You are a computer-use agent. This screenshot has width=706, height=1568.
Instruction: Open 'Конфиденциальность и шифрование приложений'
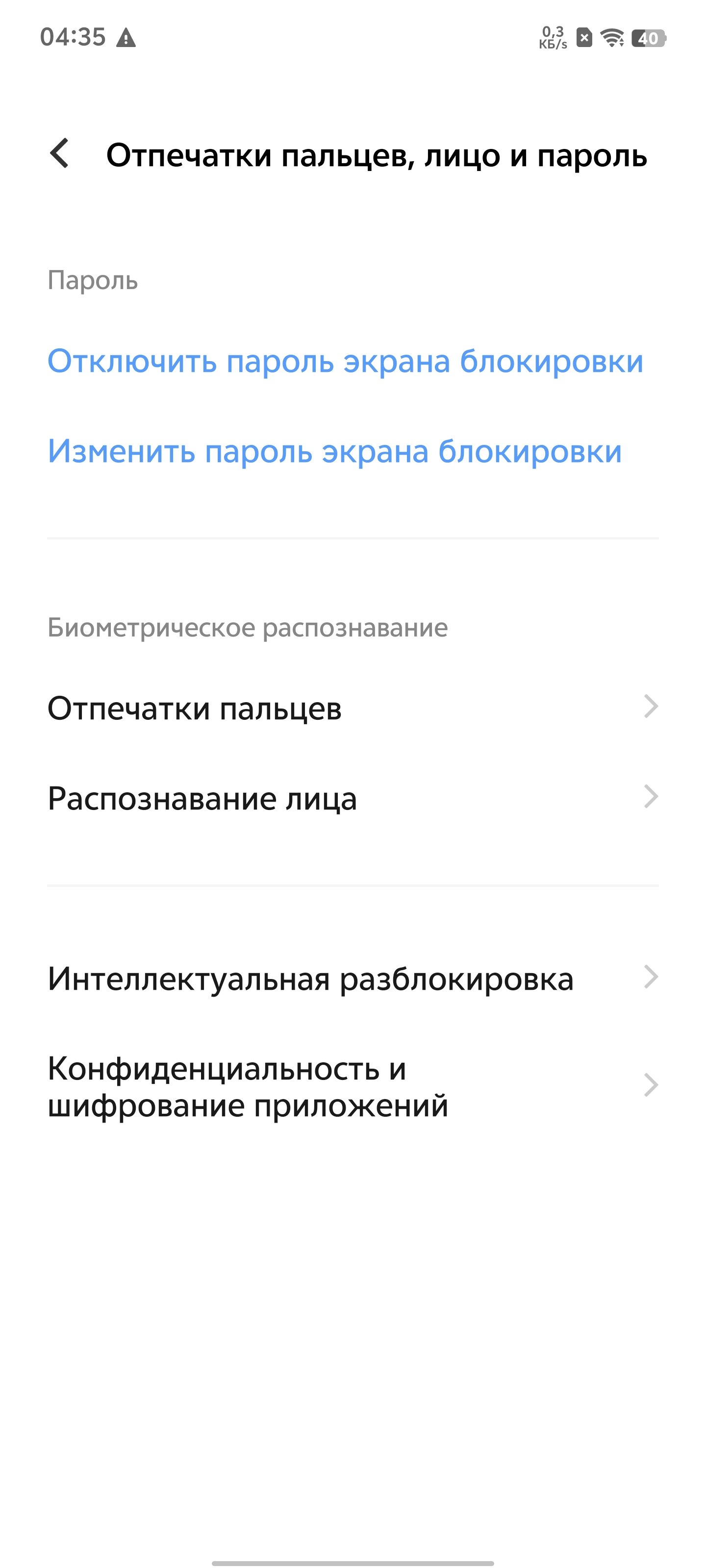click(353, 1086)
